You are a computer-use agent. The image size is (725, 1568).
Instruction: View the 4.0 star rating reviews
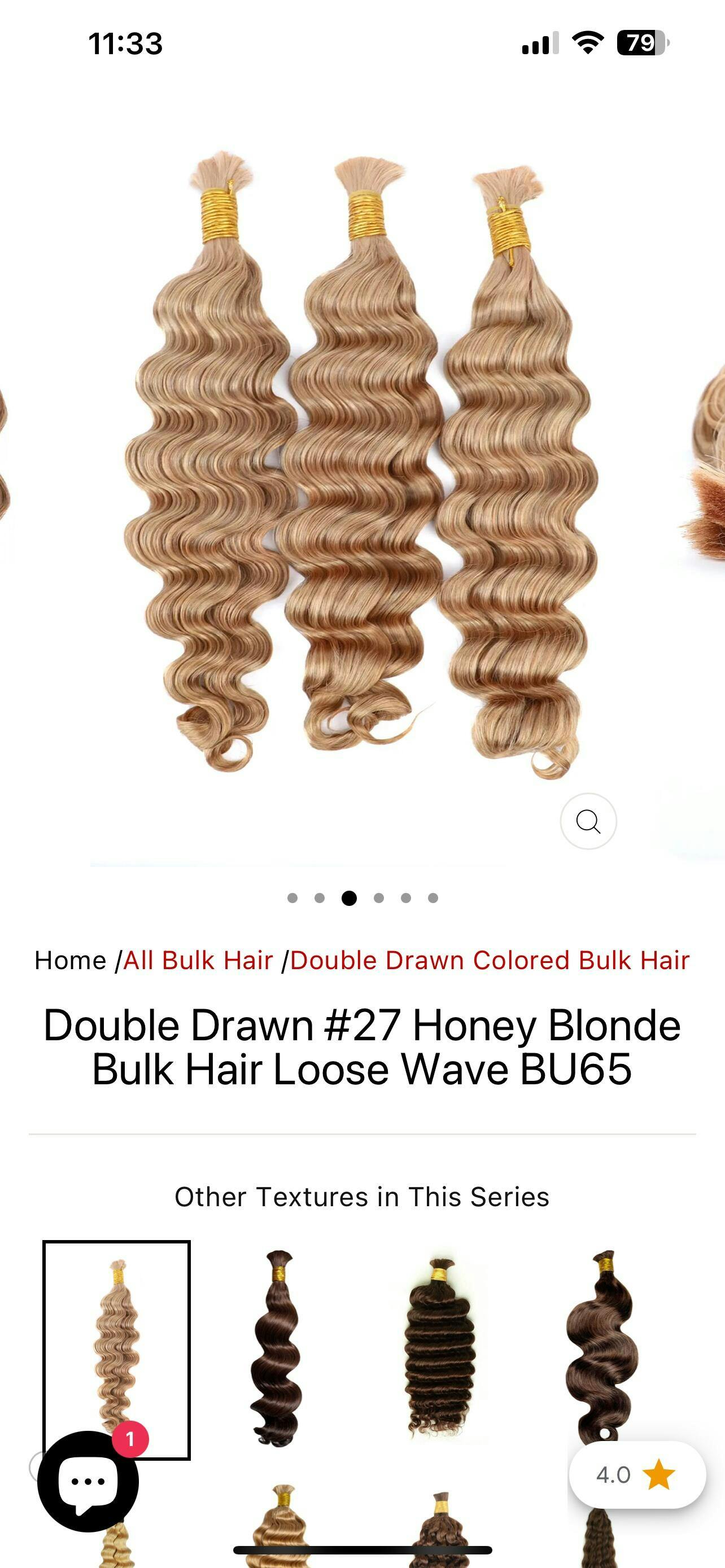click(636, 1475)
